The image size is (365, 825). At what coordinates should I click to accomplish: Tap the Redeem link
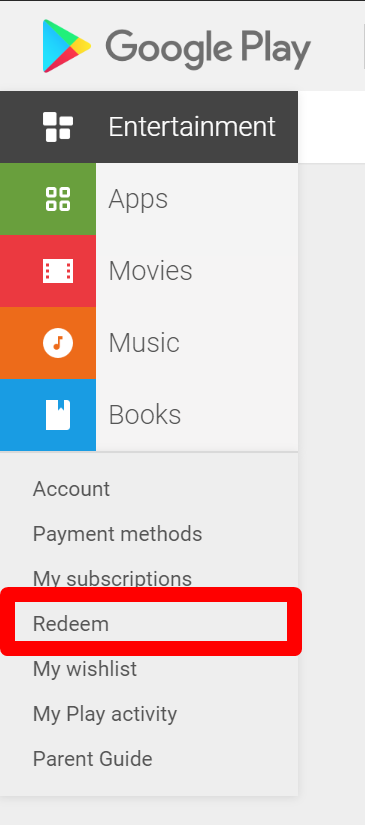(71, 624)
